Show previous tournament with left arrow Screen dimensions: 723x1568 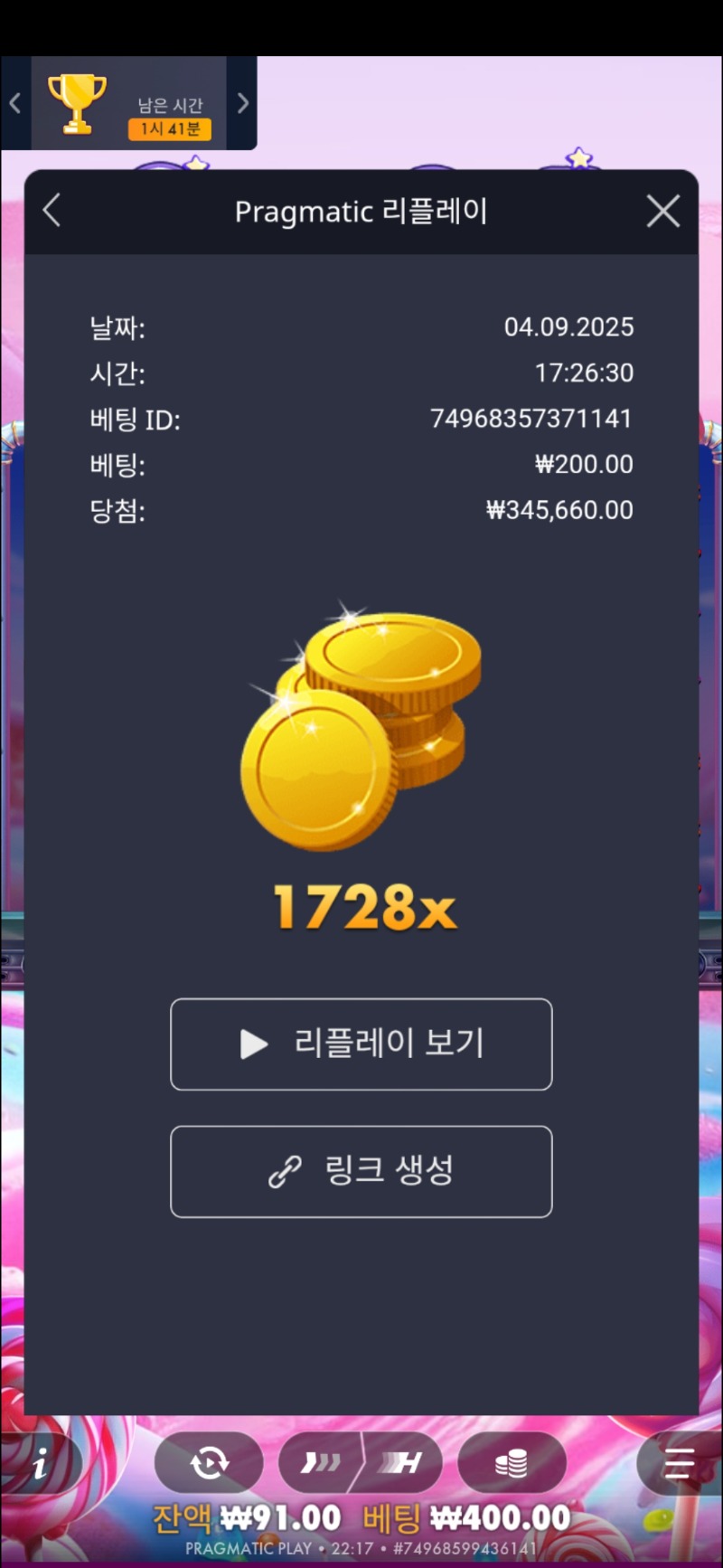pos(15,103)
